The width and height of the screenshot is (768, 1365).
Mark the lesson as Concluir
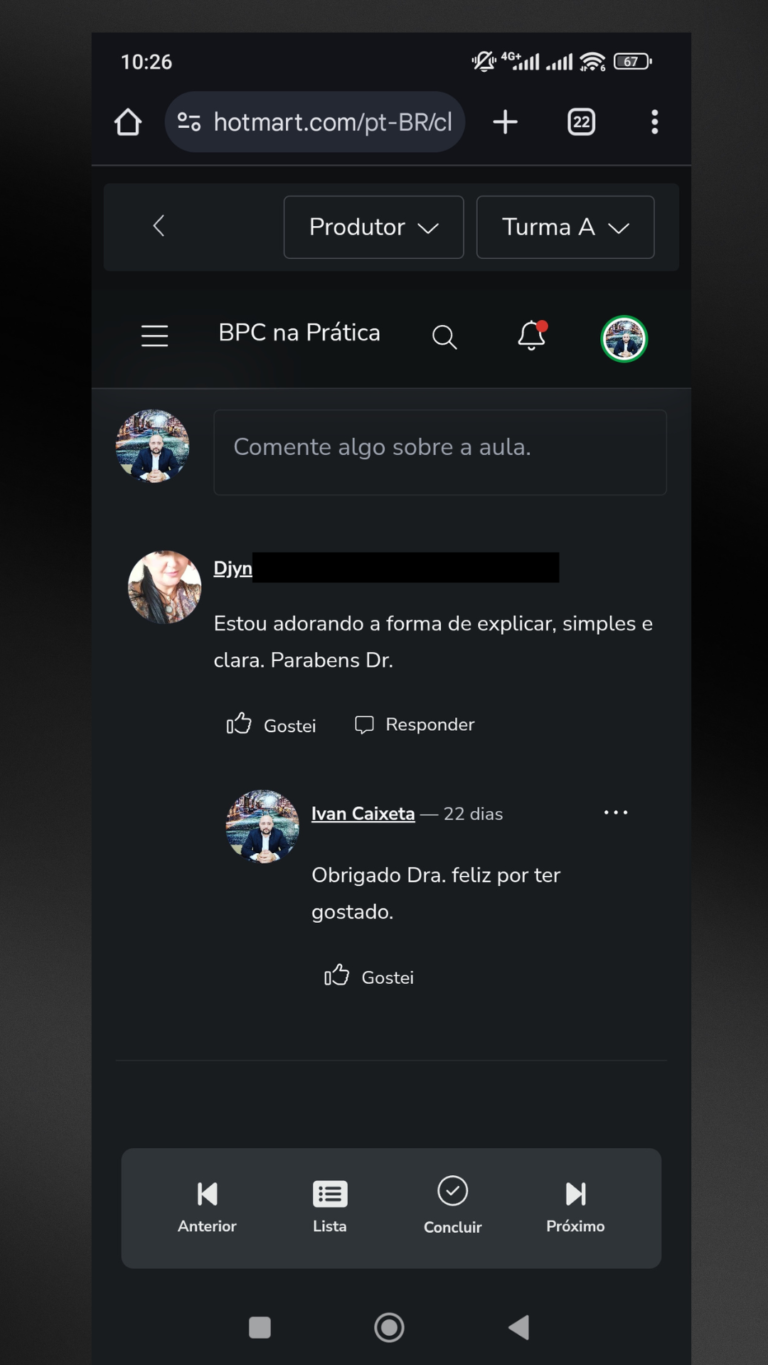point(453,1206)
